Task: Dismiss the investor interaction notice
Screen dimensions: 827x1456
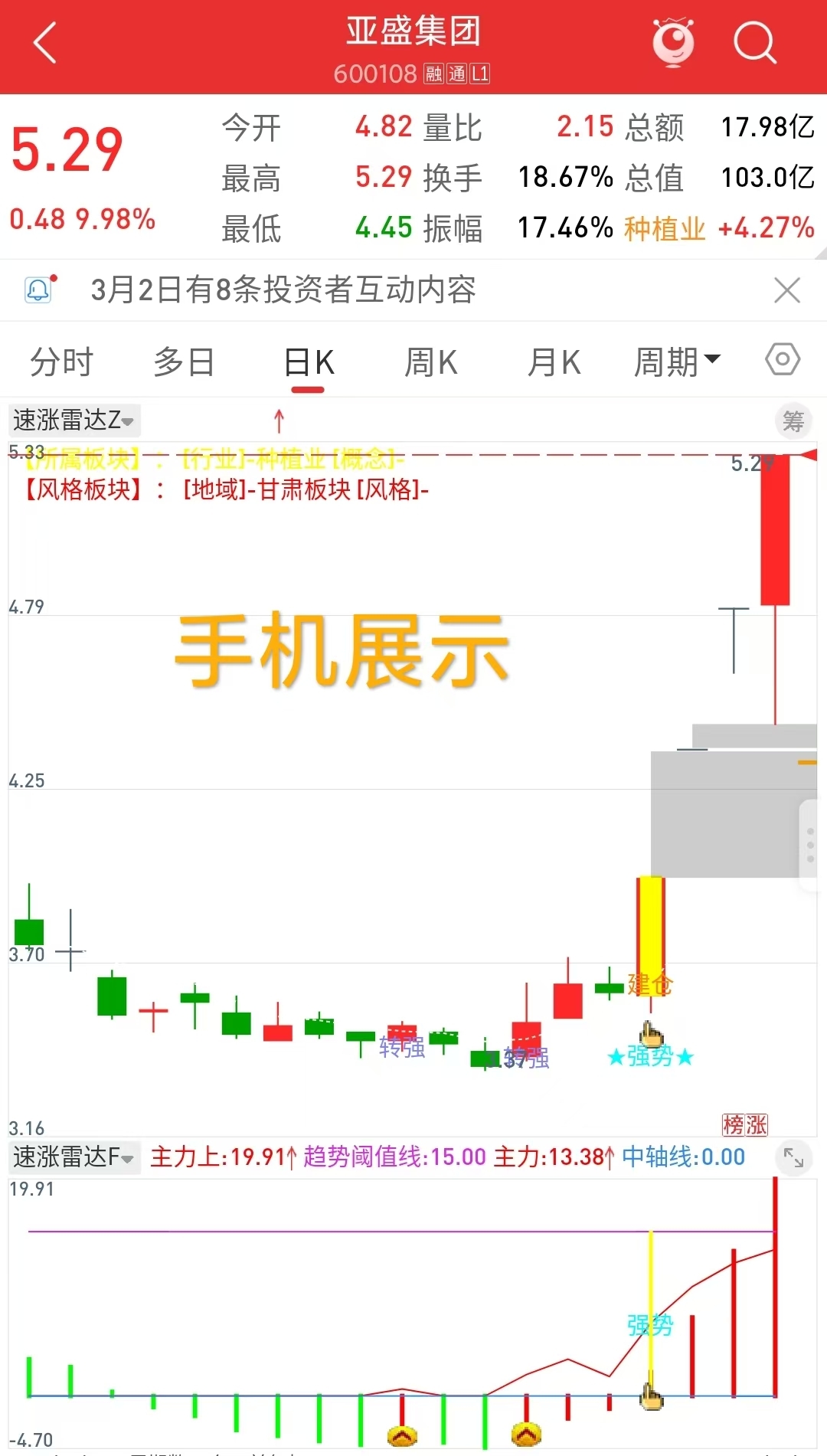Action: click(x=786, y=291)
